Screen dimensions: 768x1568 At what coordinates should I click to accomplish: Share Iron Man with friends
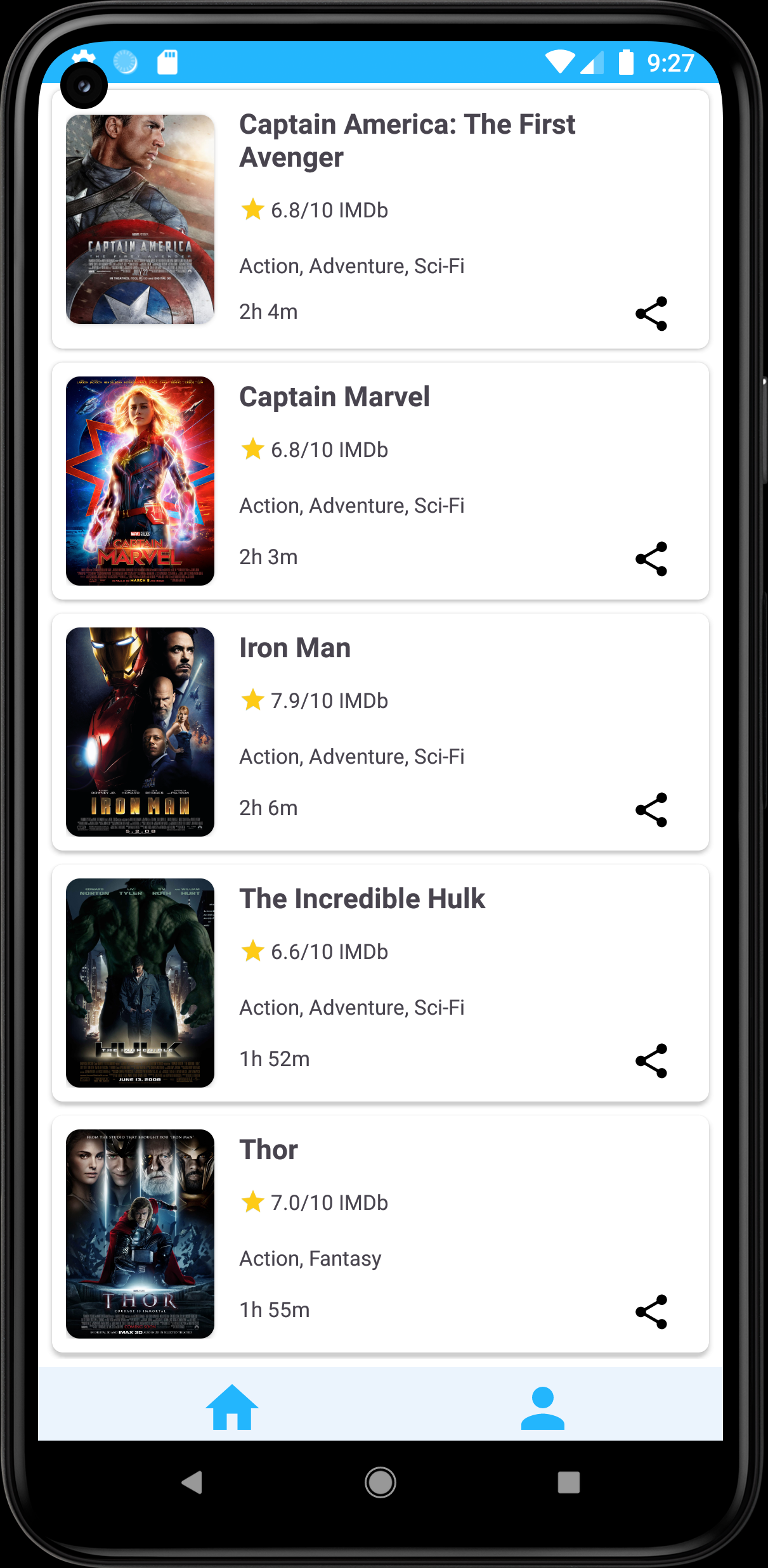pos(652,808)
